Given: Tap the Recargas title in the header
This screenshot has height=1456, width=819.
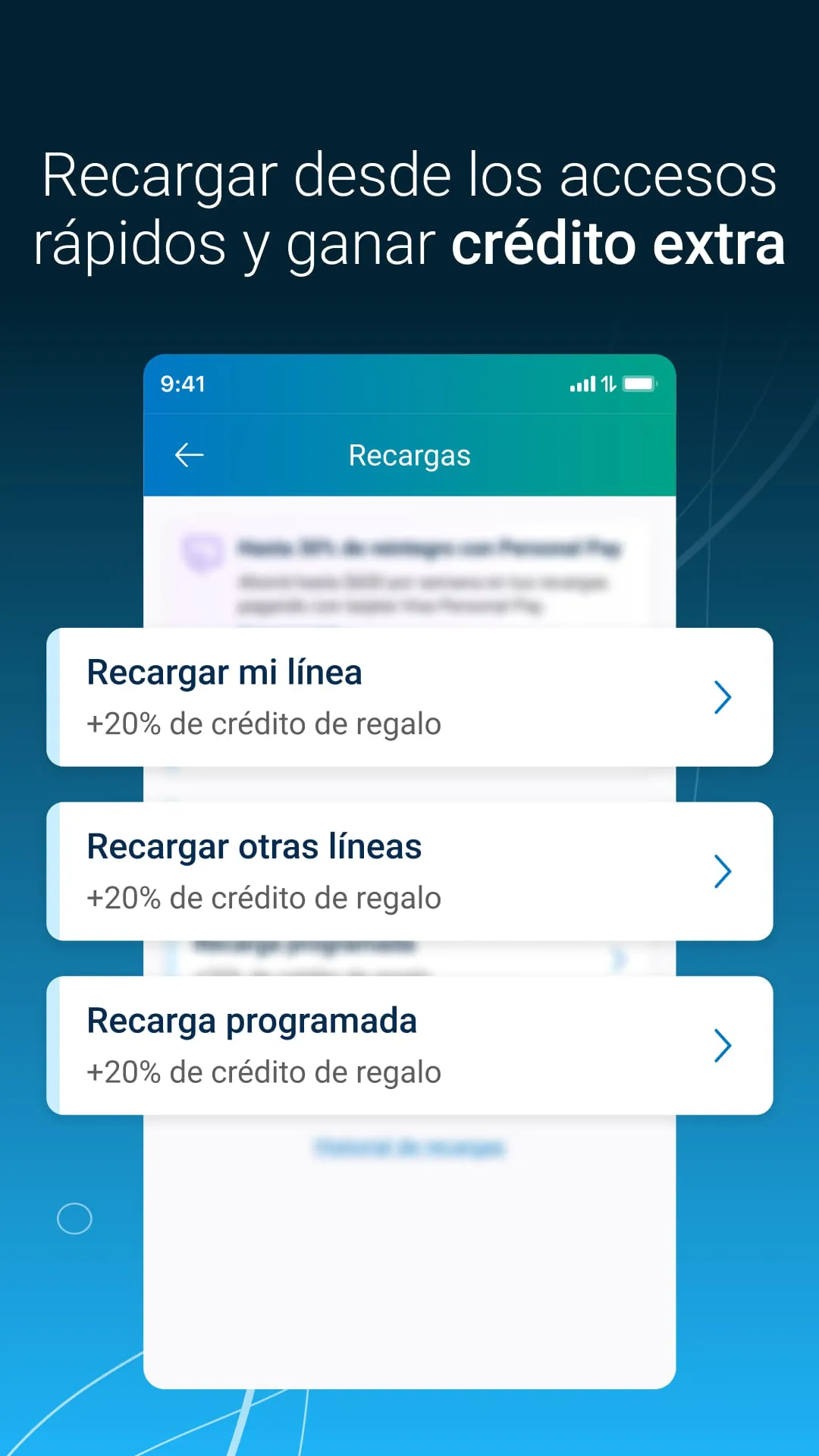Looking at the screenshot, I should (x=409, y=455).
